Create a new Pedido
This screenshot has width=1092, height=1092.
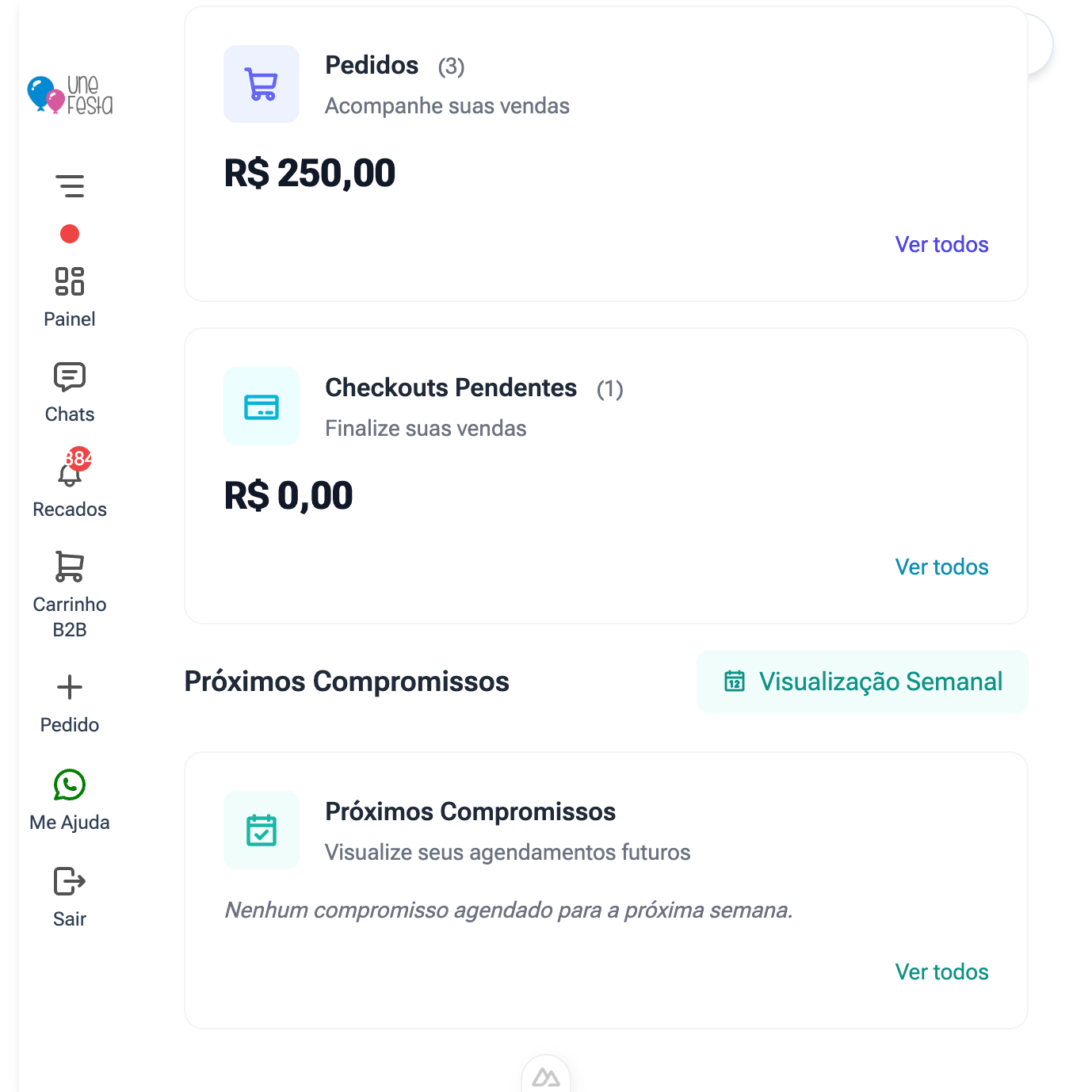pyautogui.click(x=70, y=703)
